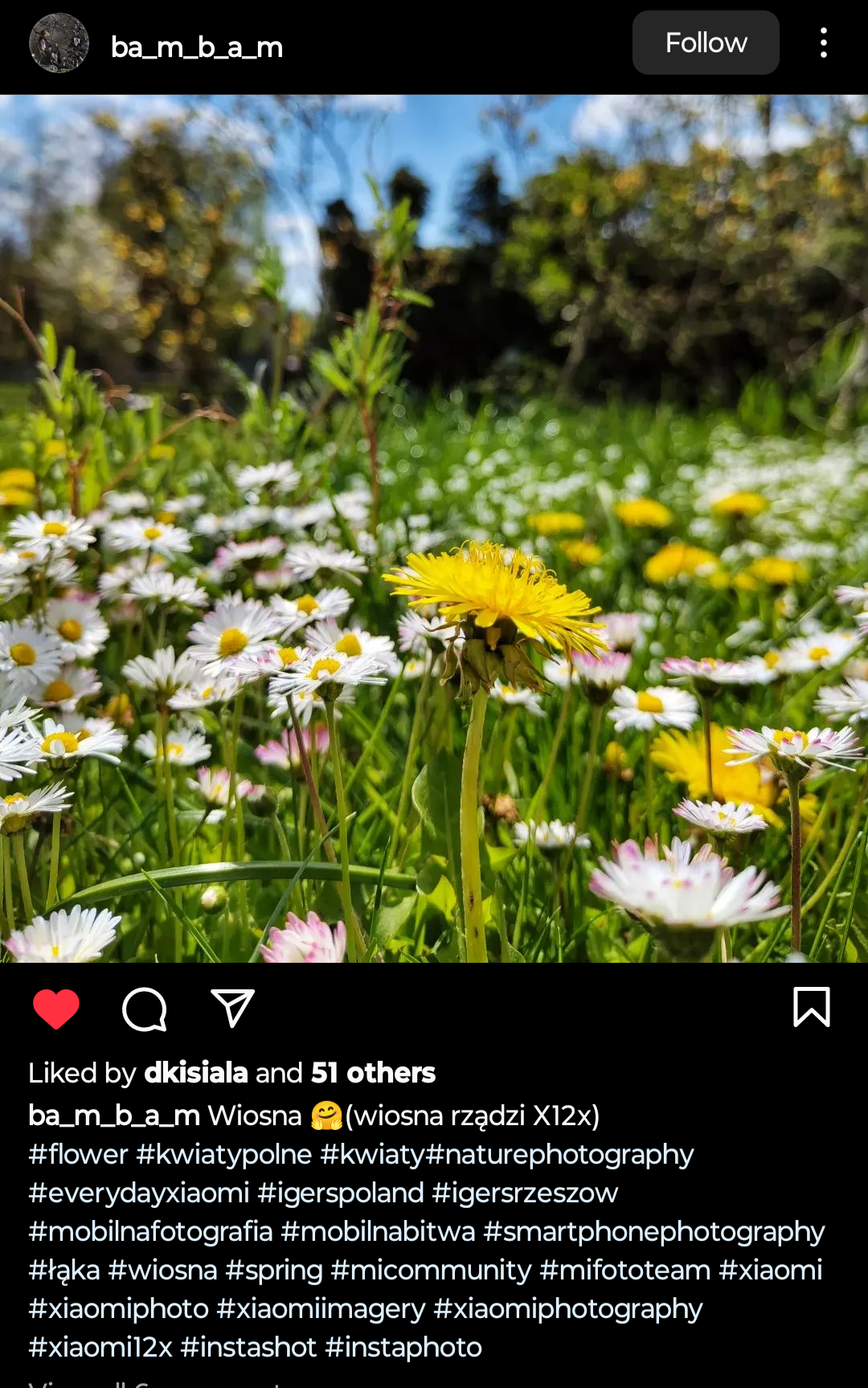View the list of 51 others who liked
The height and width of the screenshot is (1388, 868).
(373, 1073)
